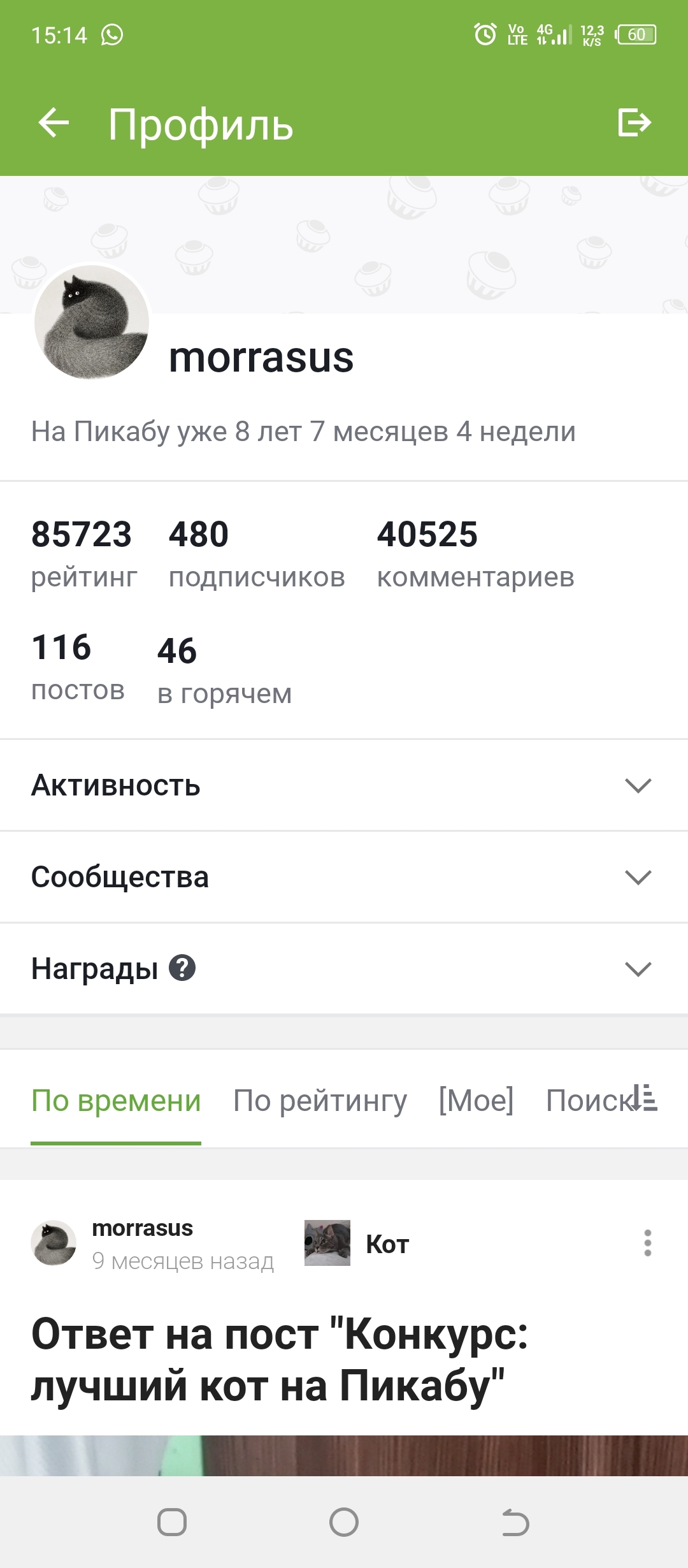688x1568 pixels.
Task: Switch to the [Моё] tab
Action: click(476, 1100)
